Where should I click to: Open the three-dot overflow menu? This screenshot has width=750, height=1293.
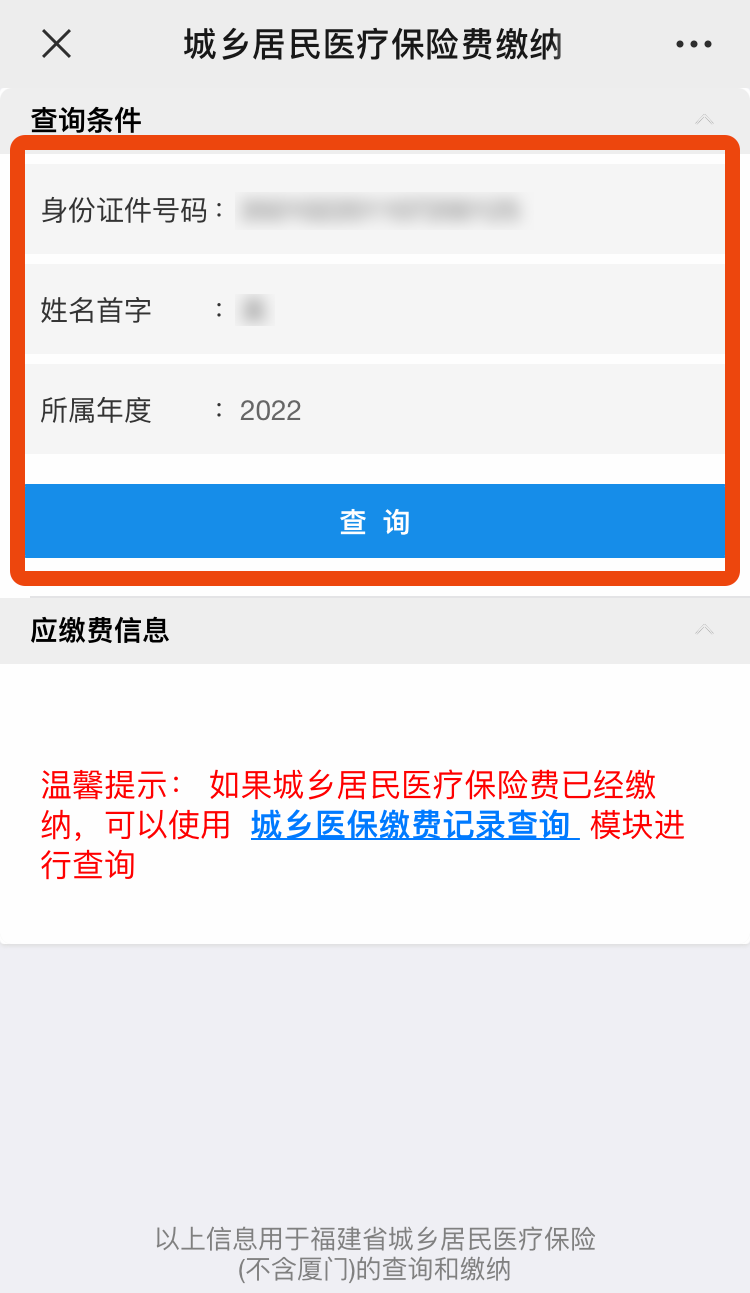(x=693, y=44)
